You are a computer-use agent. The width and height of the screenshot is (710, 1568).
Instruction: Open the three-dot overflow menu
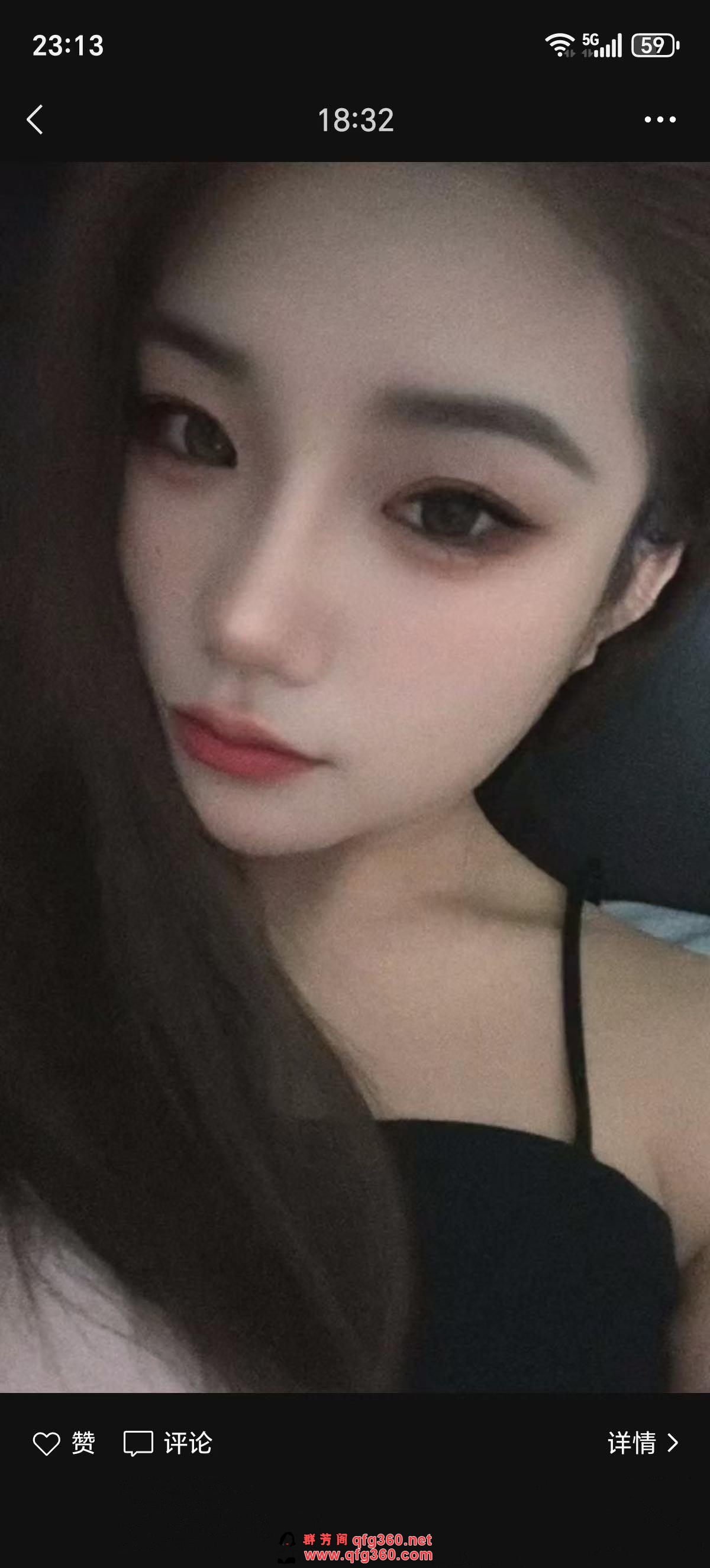coord(660,120)
